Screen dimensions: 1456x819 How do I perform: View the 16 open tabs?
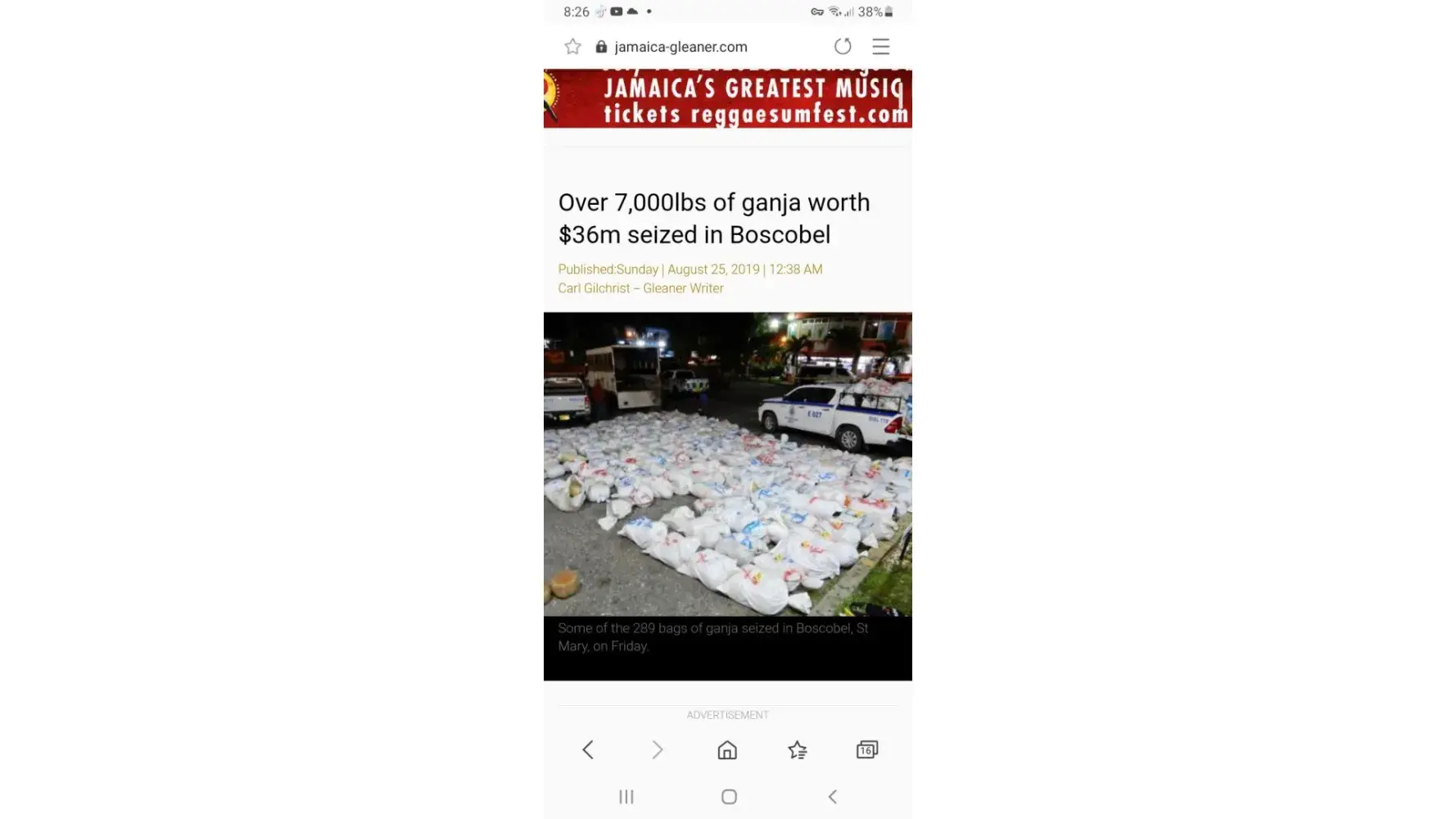coord(866,749)
